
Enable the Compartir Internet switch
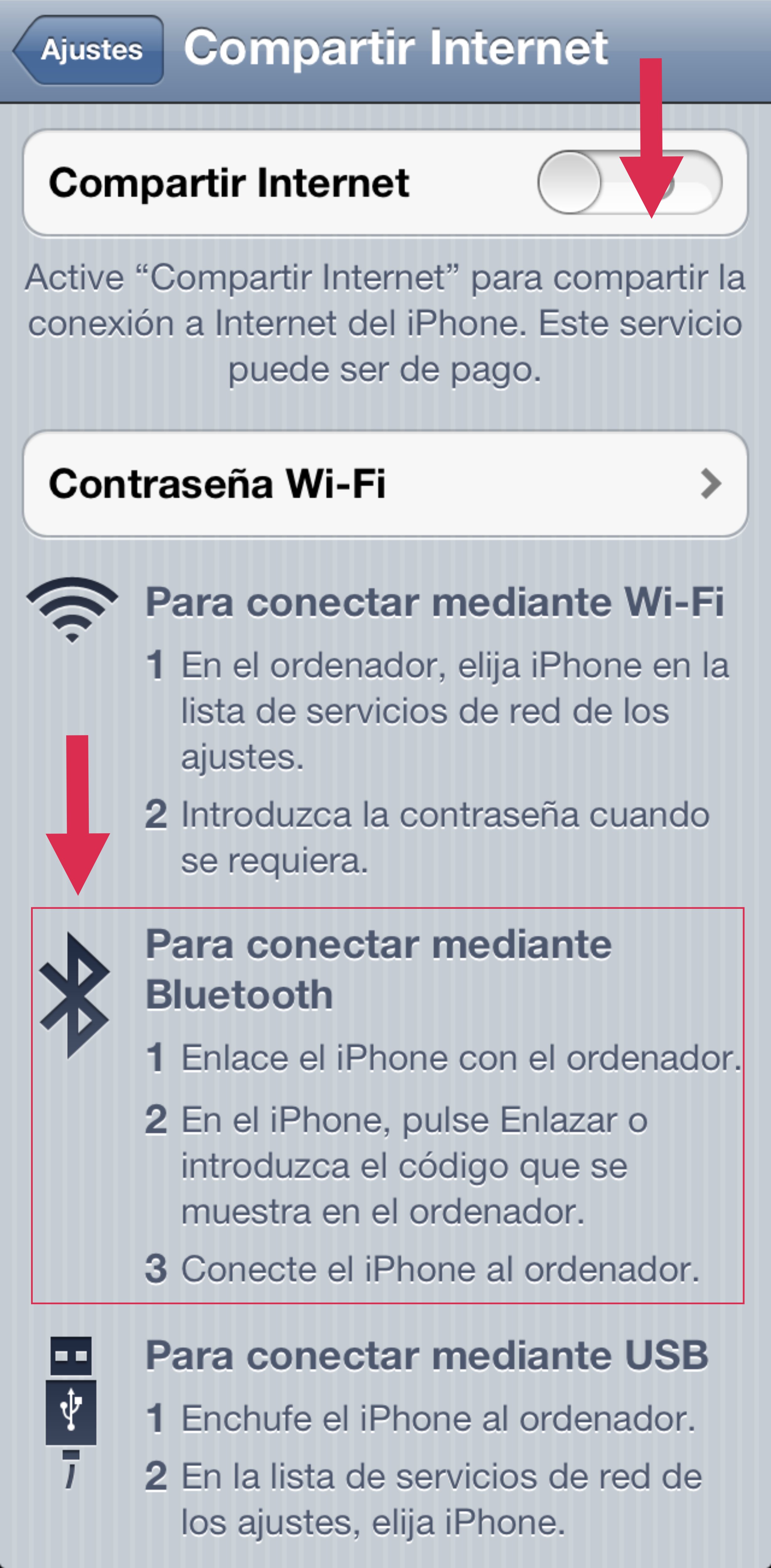tap(629, 183)
